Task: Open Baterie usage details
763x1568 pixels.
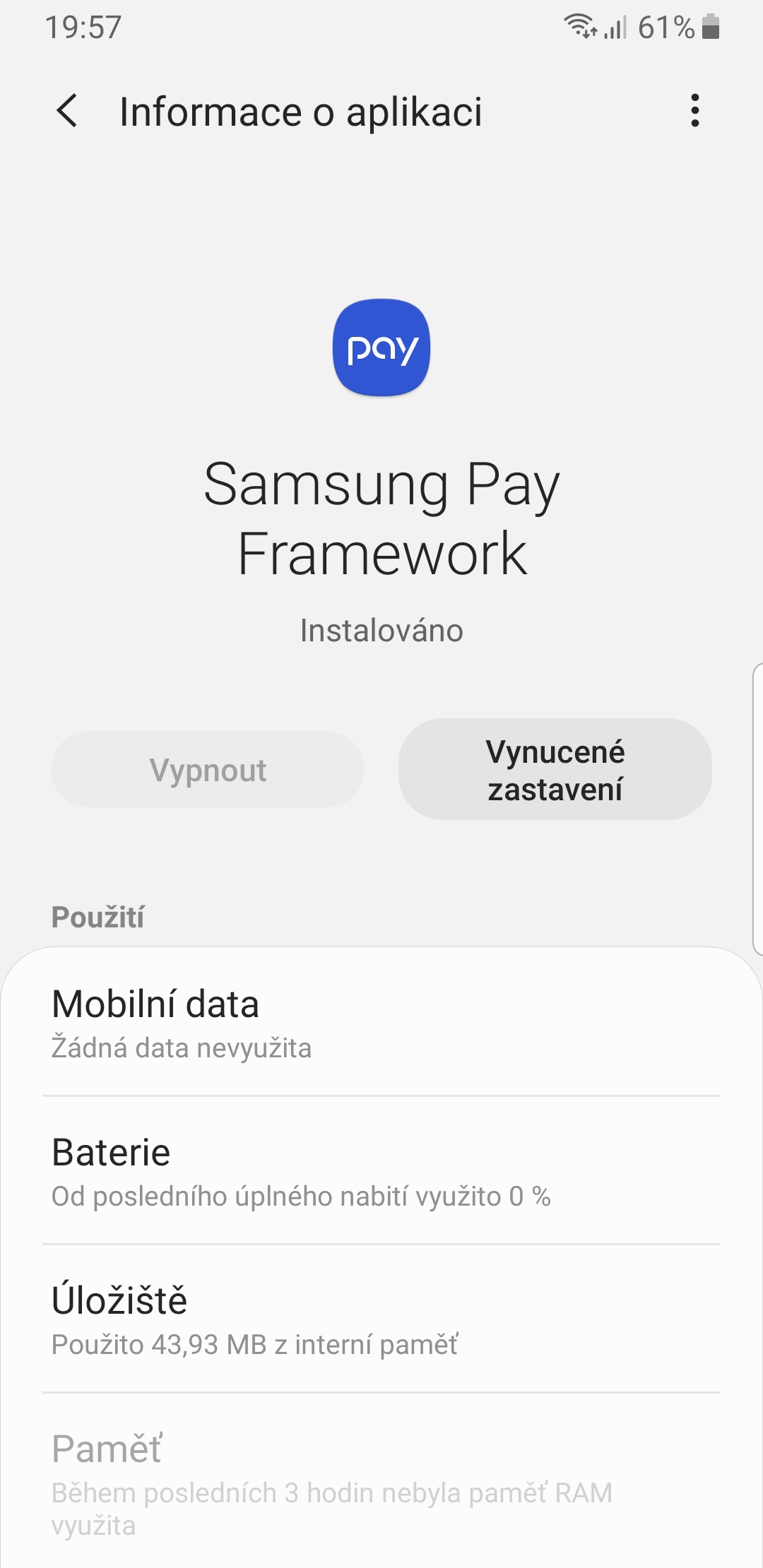Action: [x=381, y=1170]
